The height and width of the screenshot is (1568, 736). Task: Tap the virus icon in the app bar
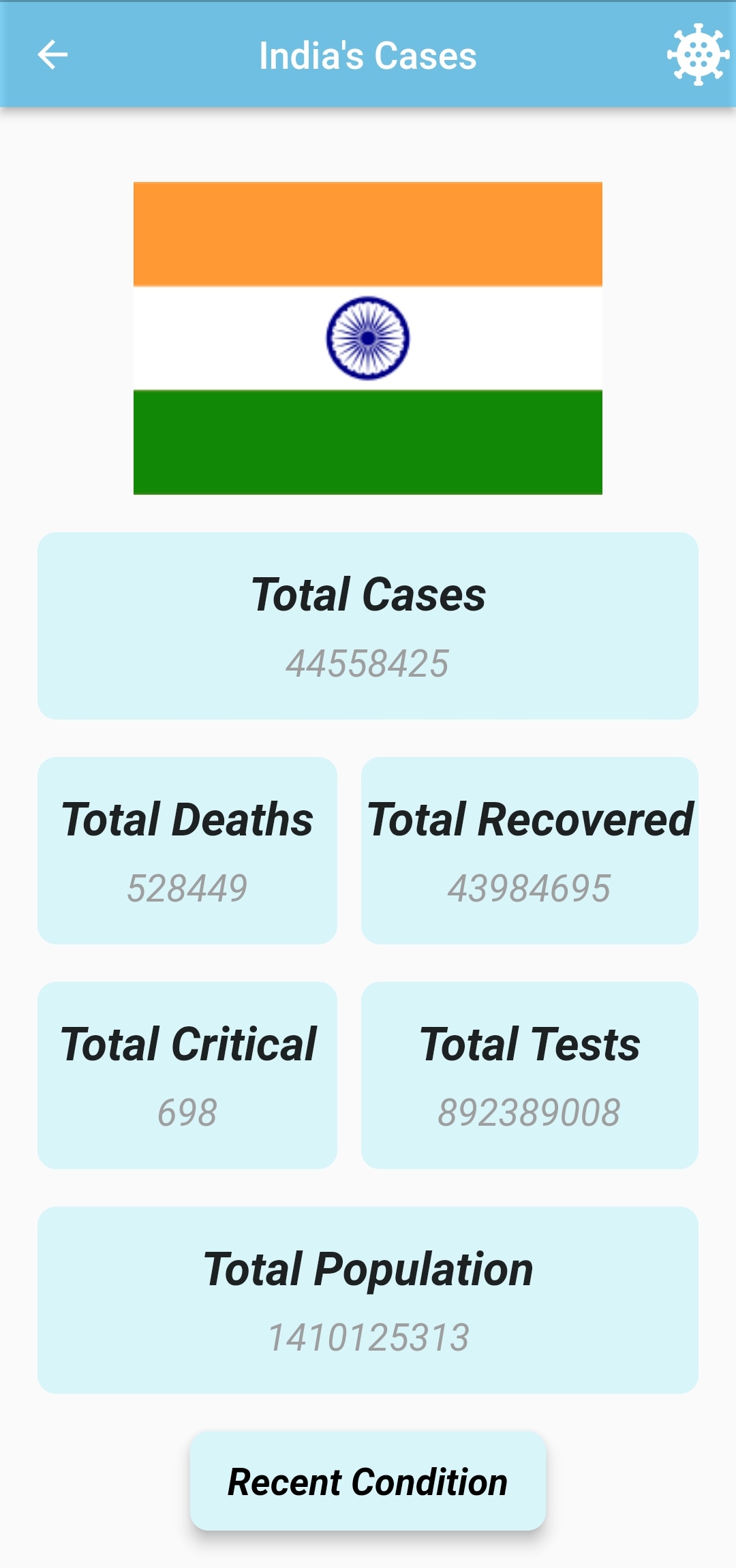[697, 55]
